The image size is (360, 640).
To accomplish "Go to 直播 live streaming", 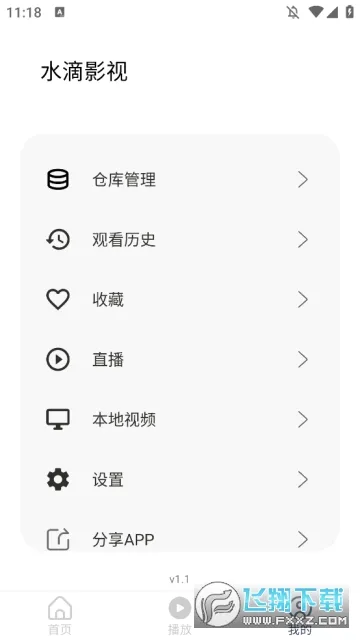I will click(180, 360).
